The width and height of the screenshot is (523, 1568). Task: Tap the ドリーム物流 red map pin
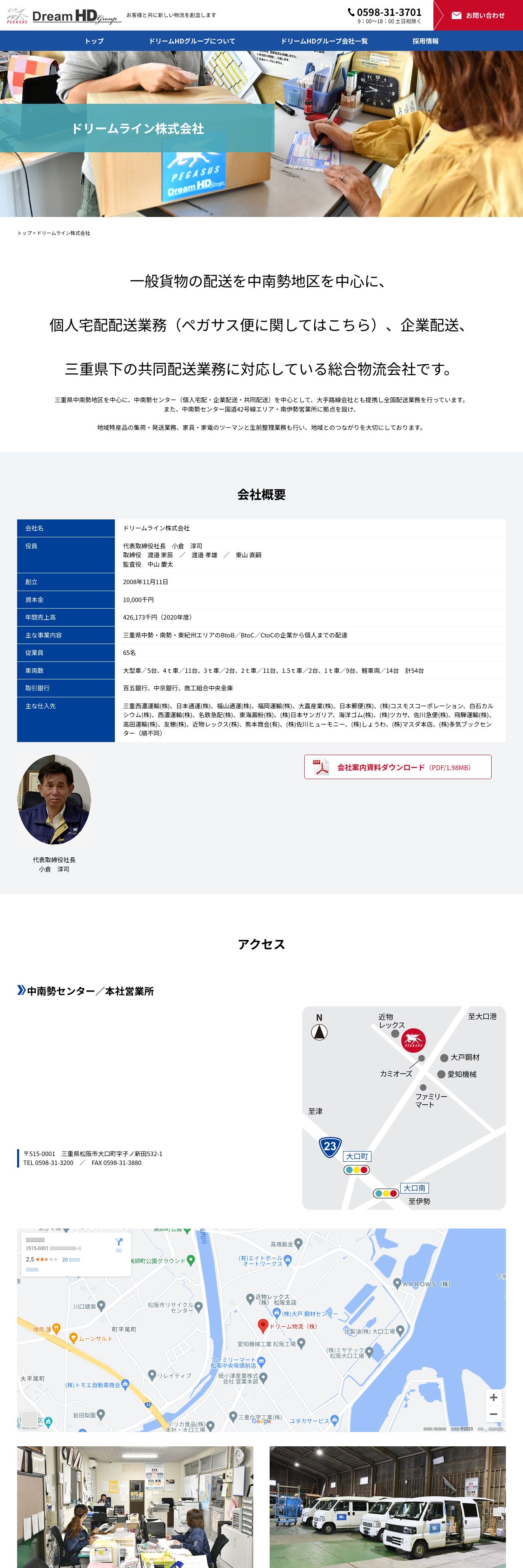(262, 1325)
